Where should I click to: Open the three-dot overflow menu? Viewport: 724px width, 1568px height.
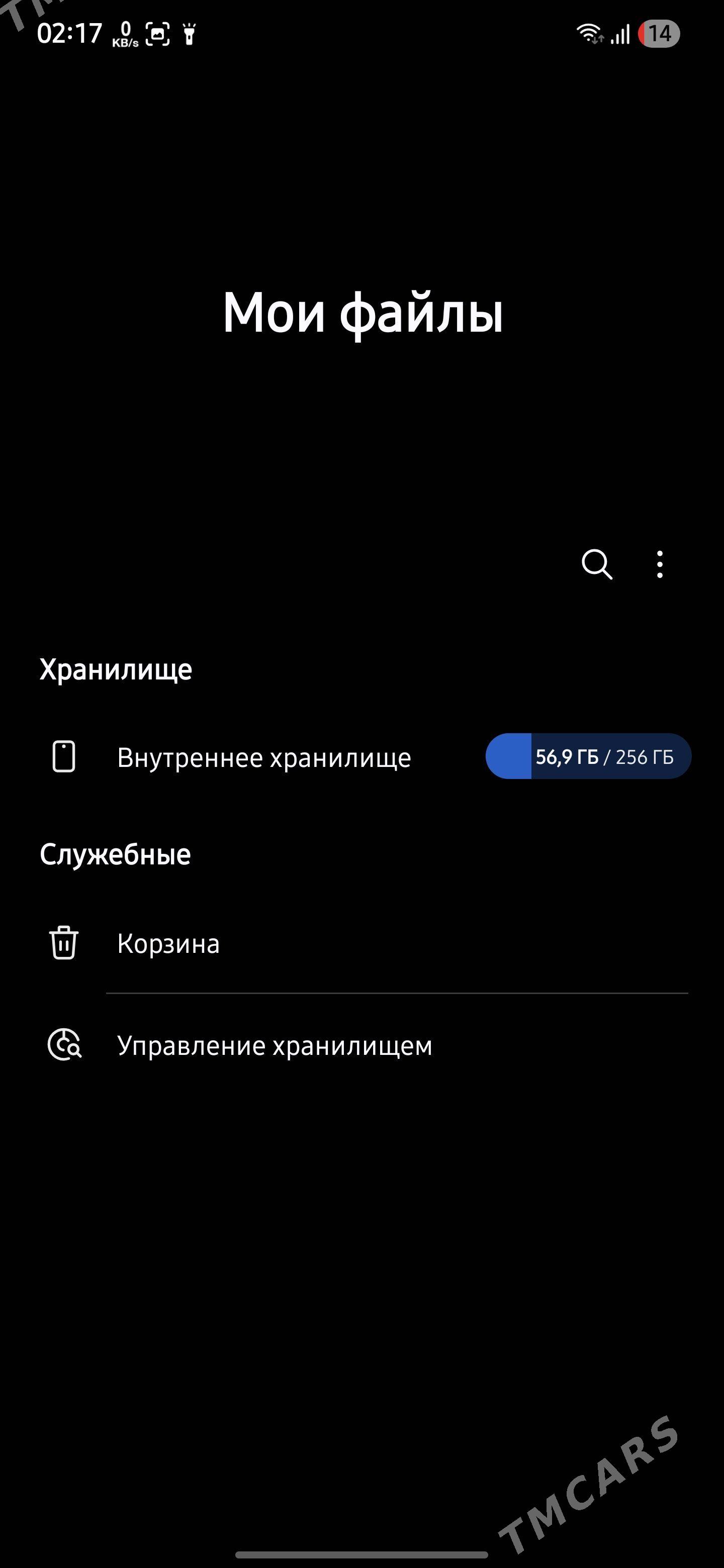(x=660, y=564)
